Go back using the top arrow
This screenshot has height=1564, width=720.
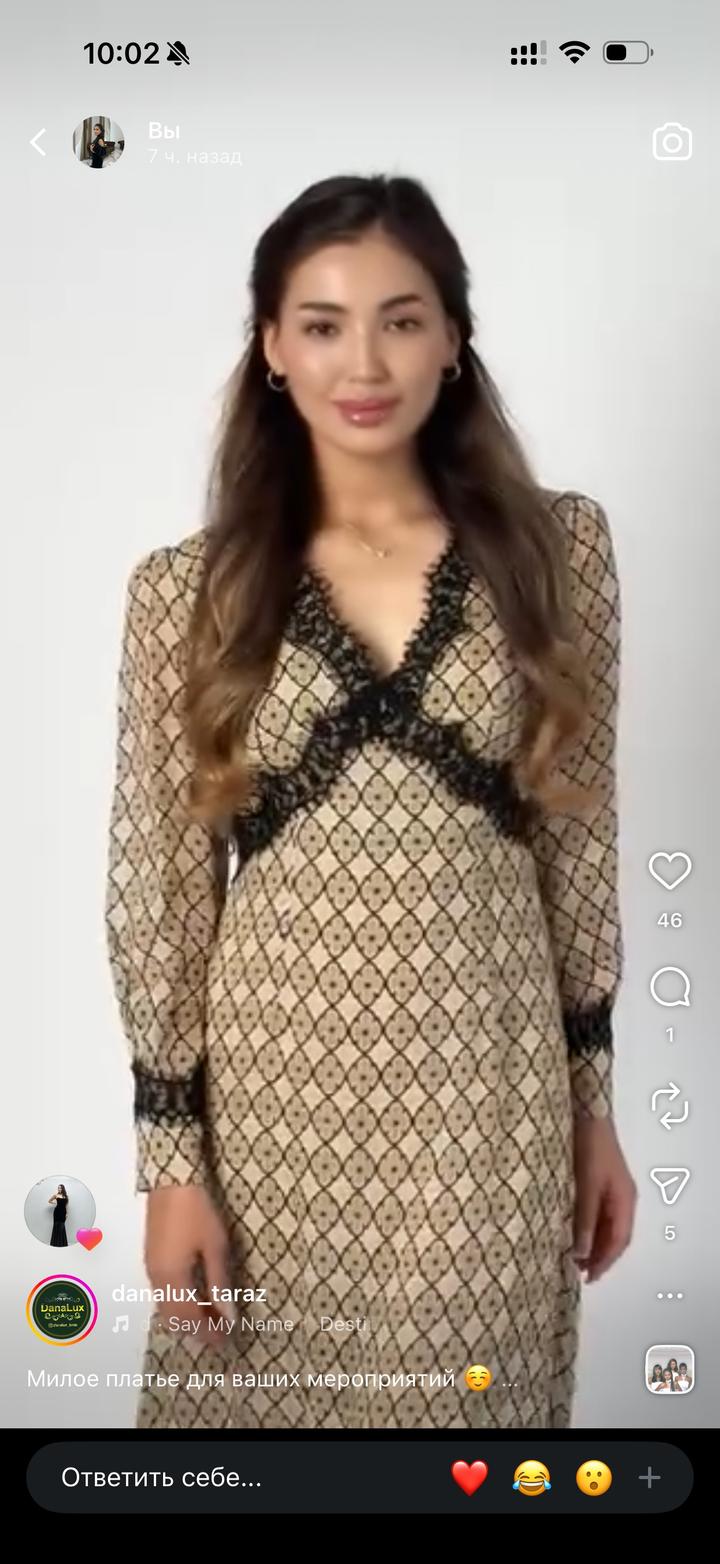tap(38, 143)
